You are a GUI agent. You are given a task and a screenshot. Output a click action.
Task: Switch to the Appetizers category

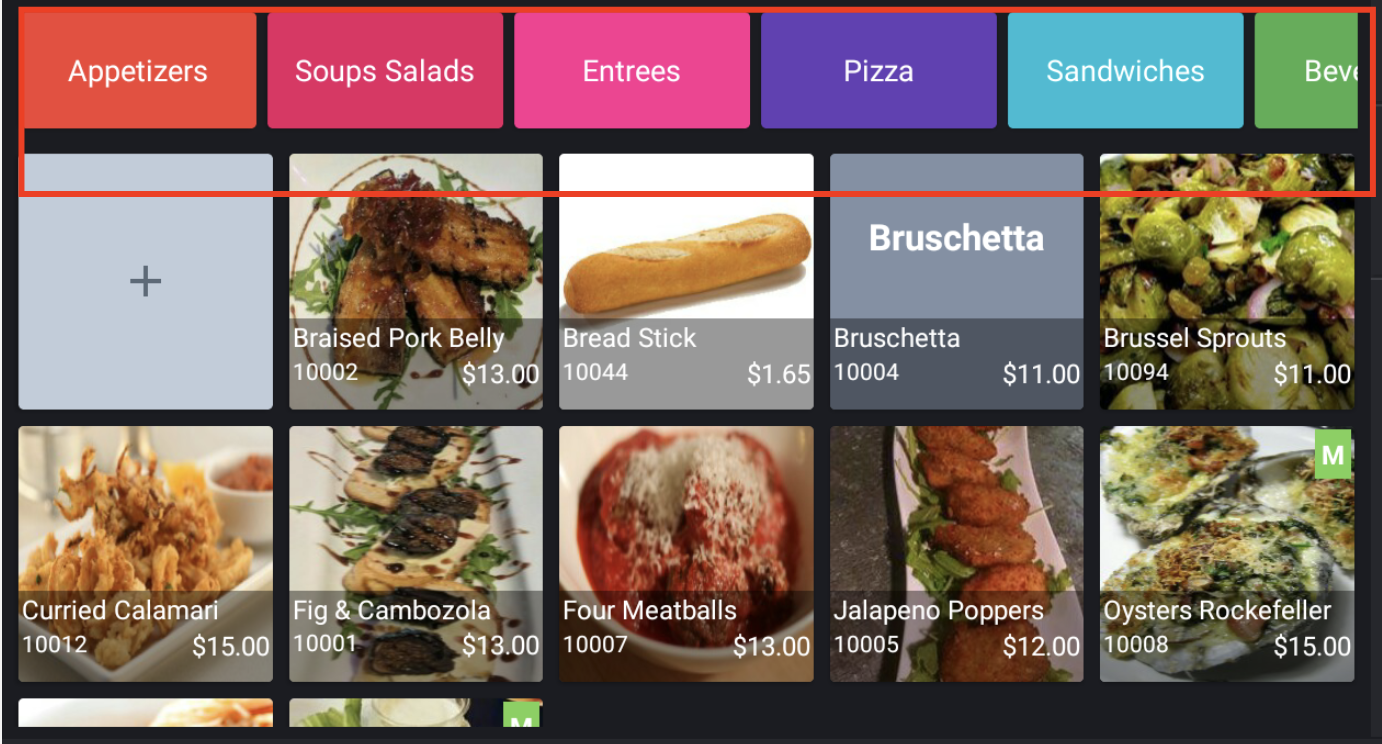tap(138, 71)
